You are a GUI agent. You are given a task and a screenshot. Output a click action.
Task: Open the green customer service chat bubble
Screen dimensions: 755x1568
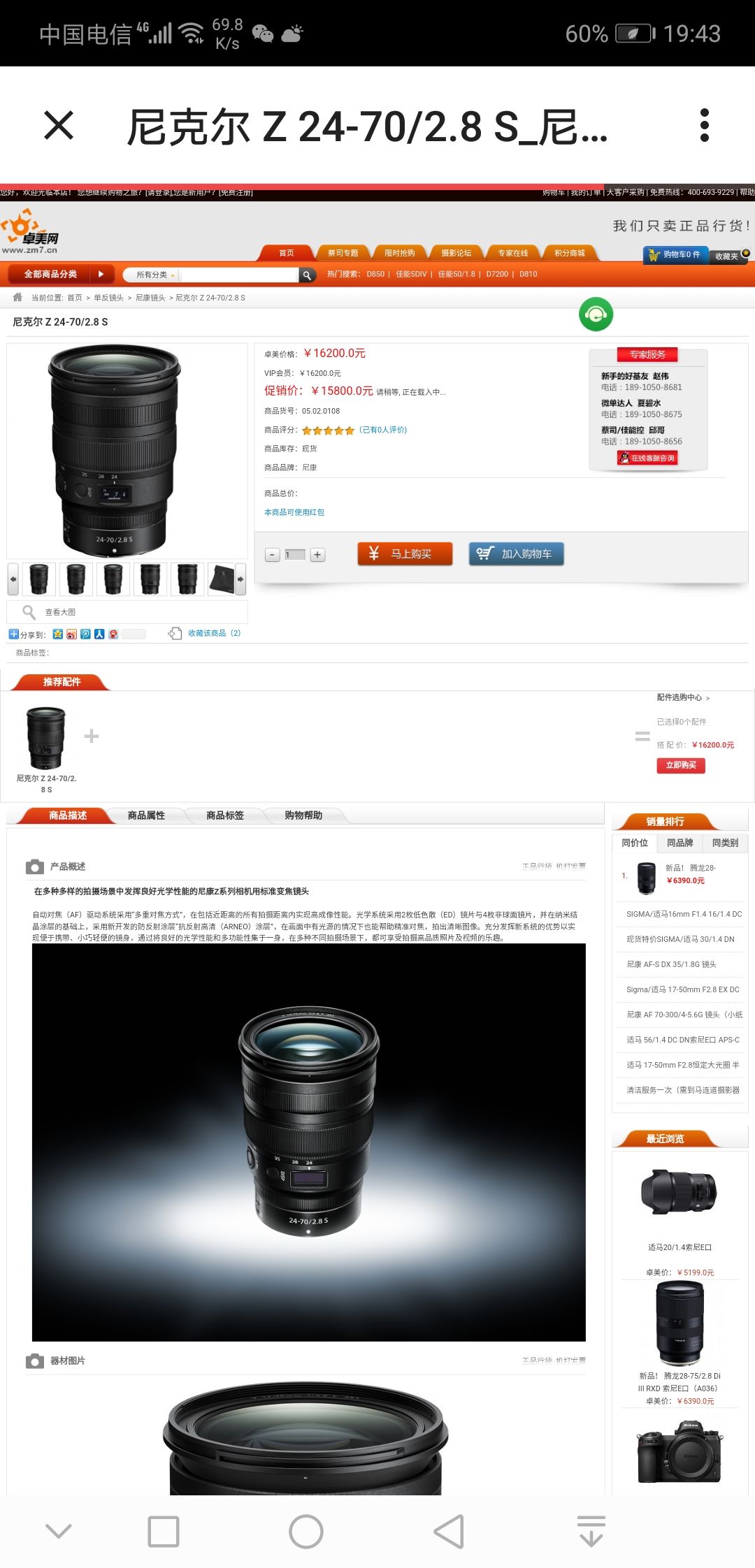pos(596,314)
